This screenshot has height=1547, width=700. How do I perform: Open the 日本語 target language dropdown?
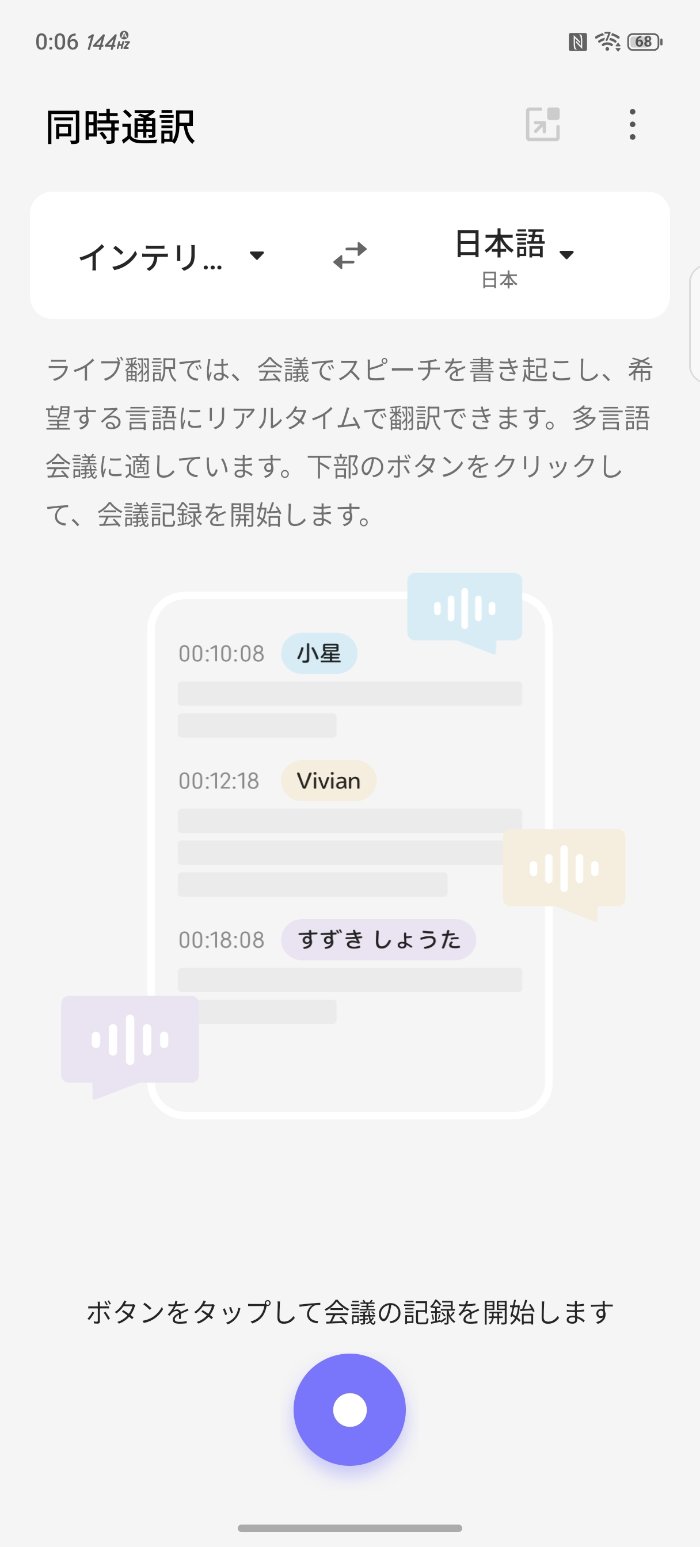click(514, 254)
